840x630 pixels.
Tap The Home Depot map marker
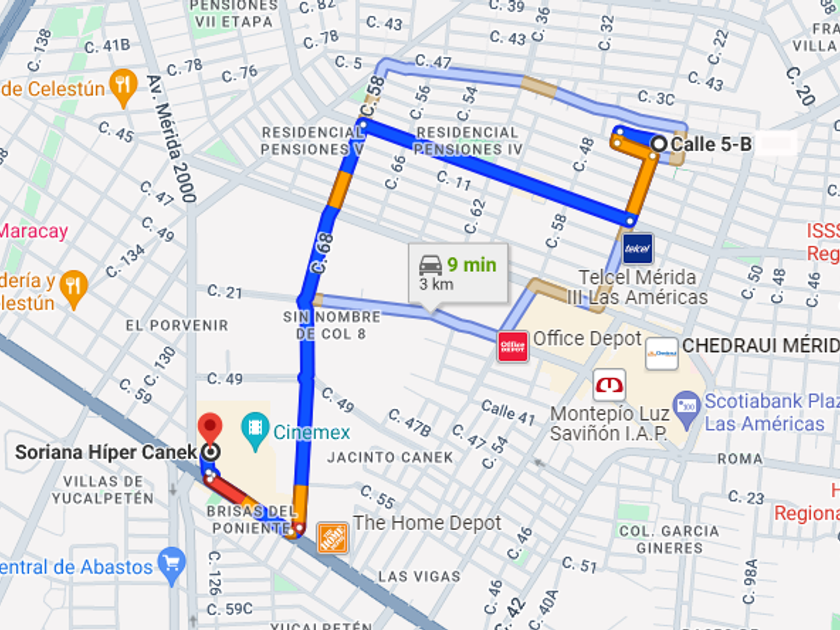pos(332,537)
